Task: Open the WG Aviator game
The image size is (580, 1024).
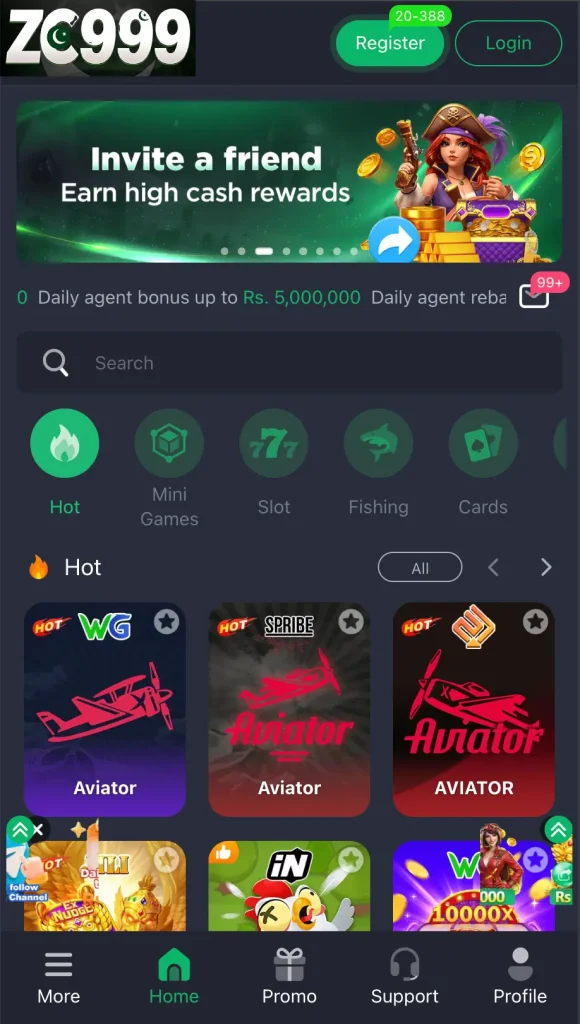Action: (105, 709)
